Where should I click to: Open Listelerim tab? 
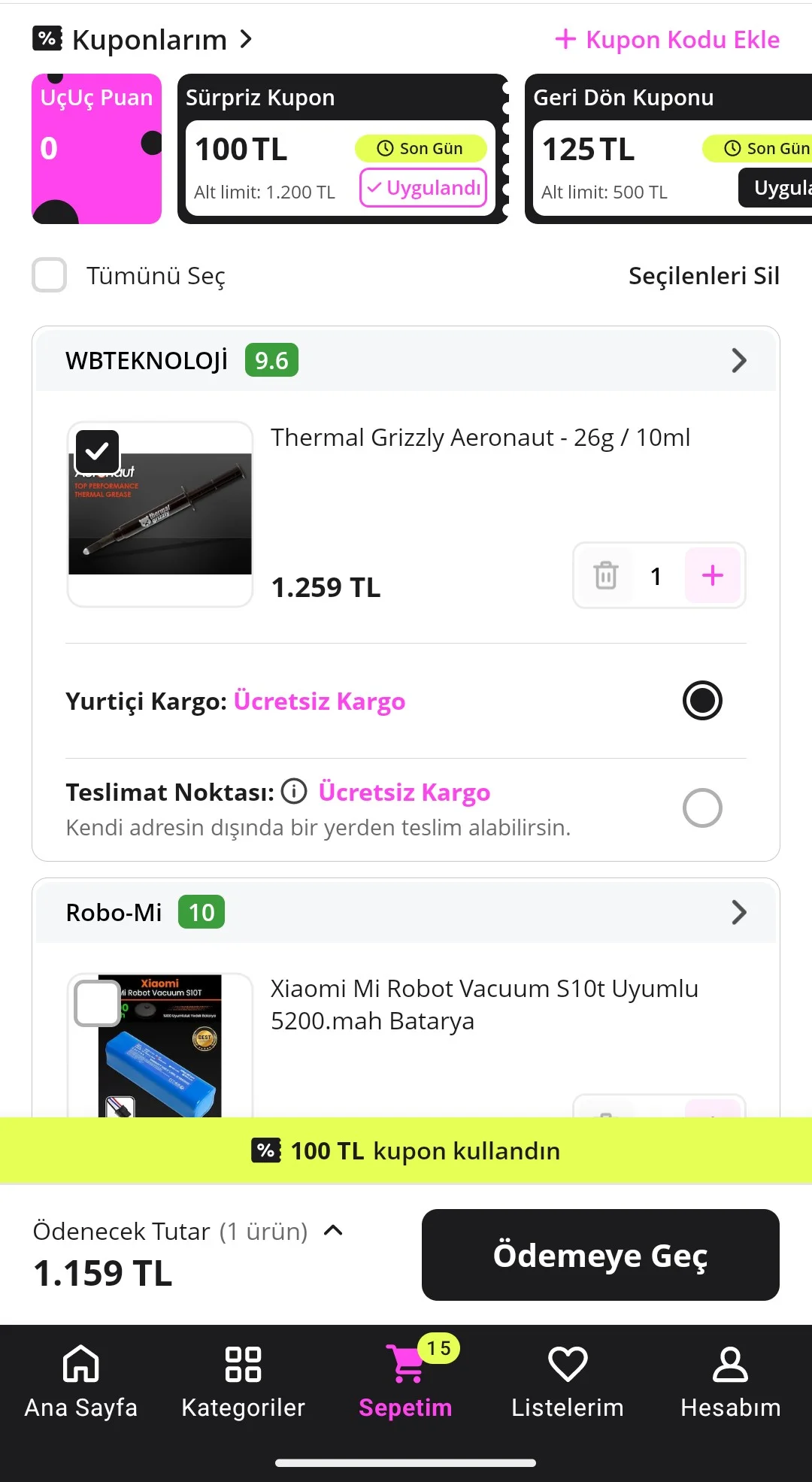coord(568,1381)
